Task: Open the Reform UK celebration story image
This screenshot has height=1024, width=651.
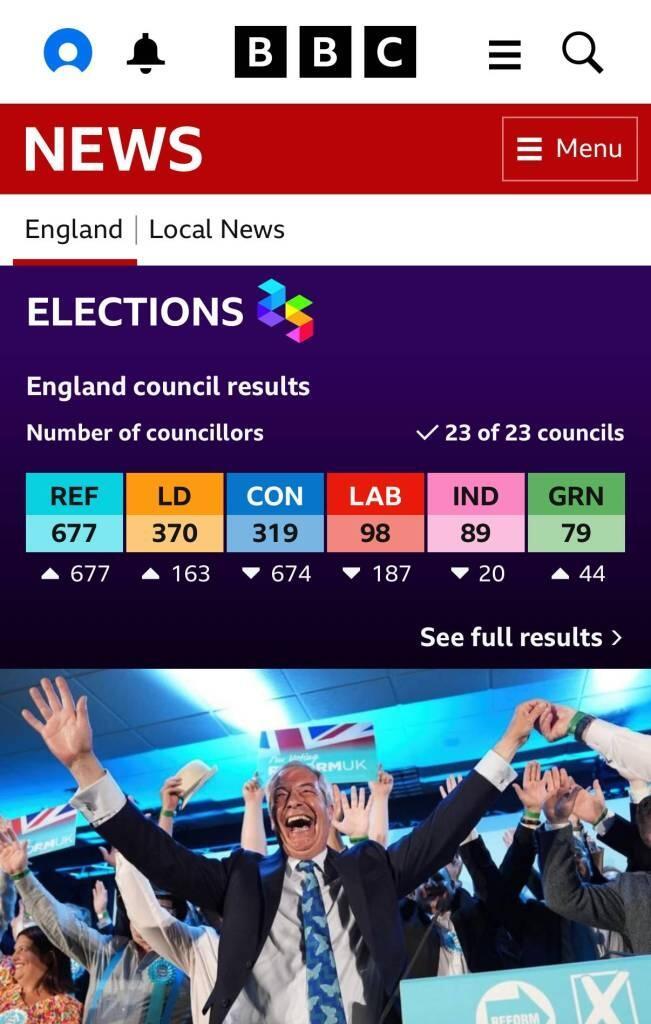Action: [325, 846]
